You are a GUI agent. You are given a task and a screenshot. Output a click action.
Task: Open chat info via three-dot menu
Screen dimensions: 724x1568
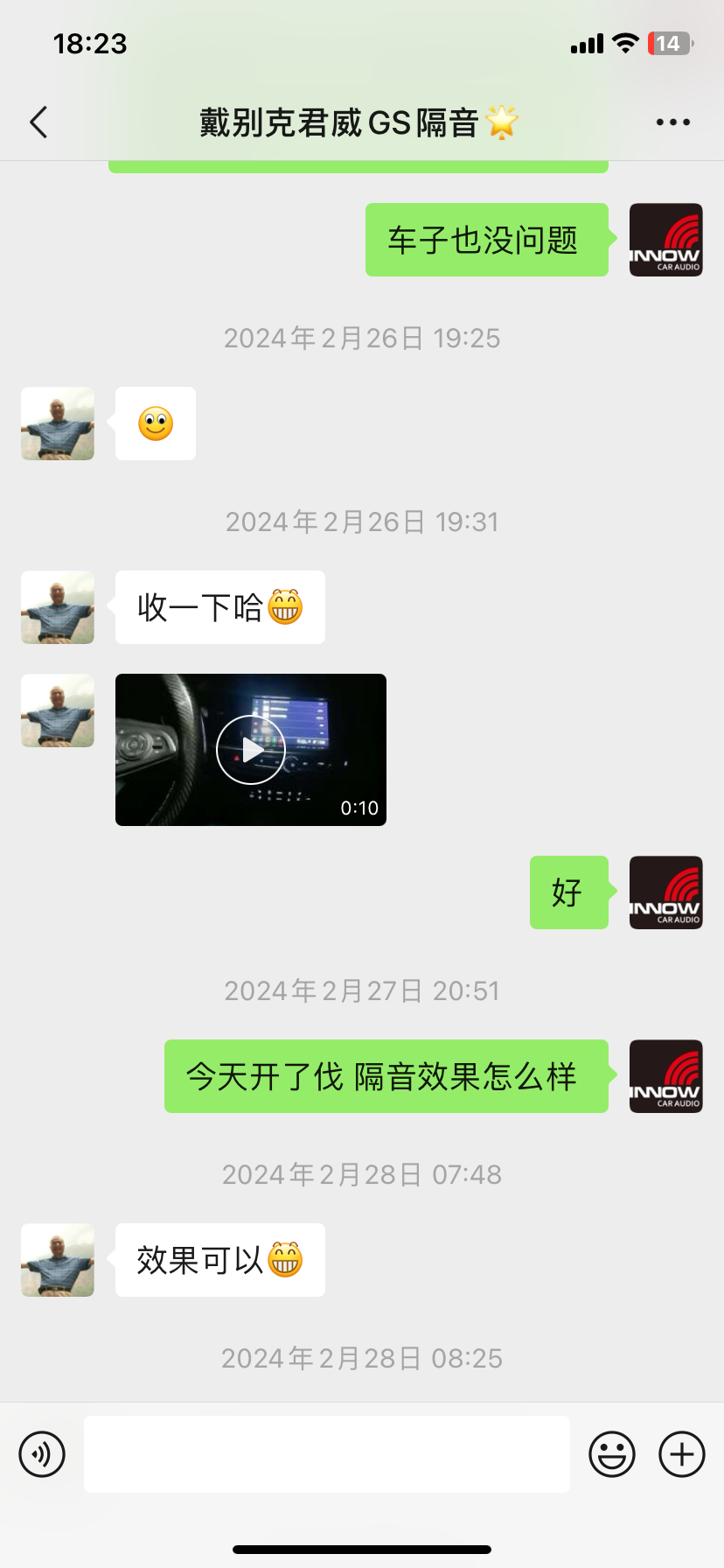pyautogui.click(x=672, y=122)
